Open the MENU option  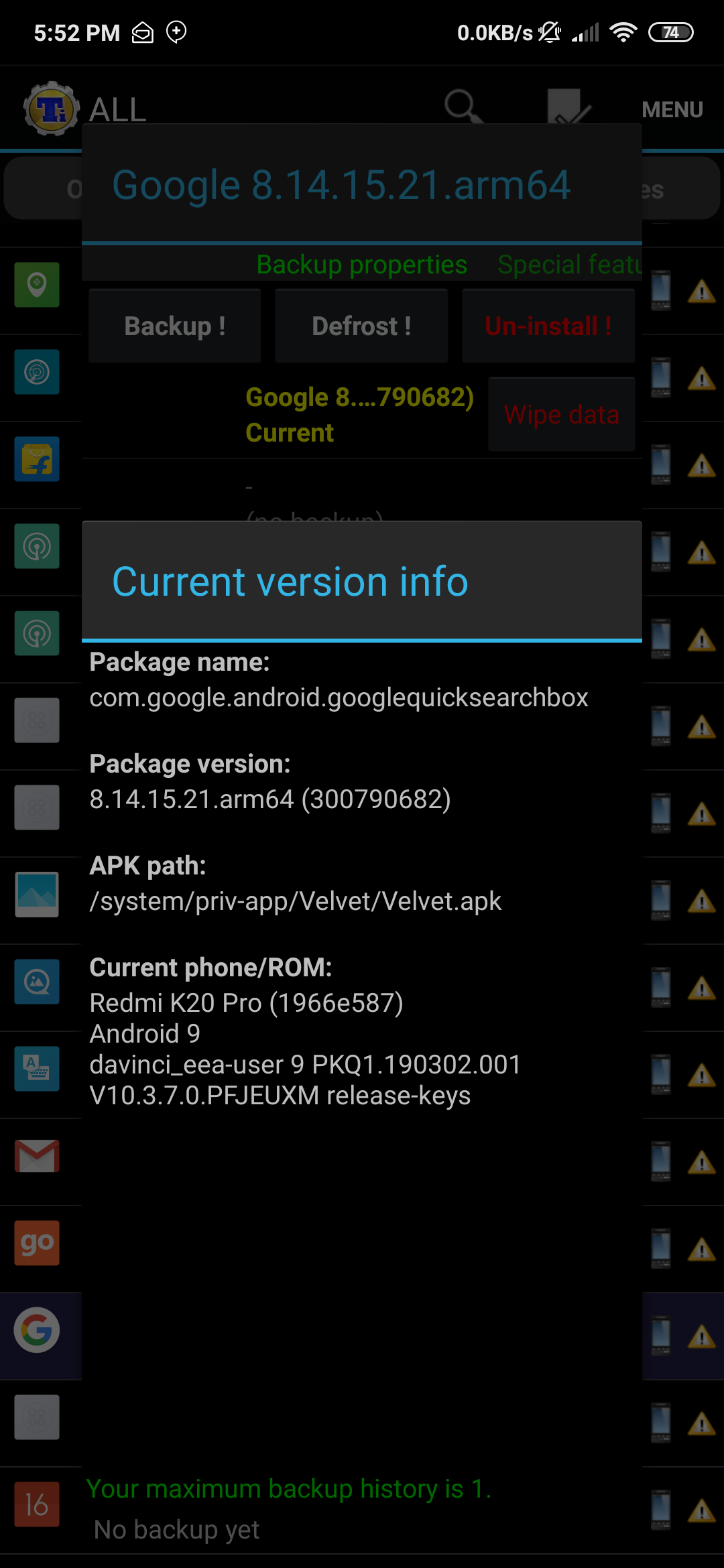click(672, 109)
